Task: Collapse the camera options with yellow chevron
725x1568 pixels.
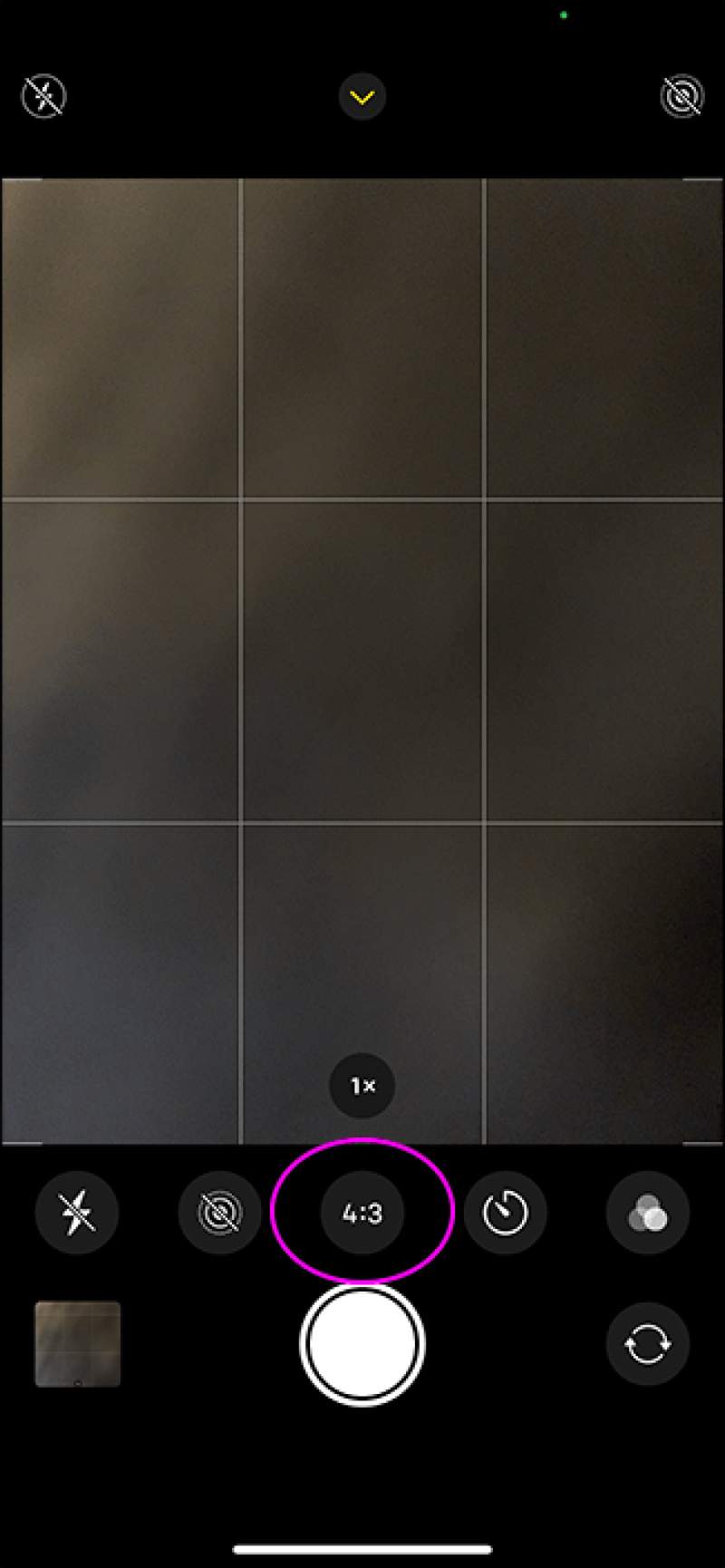Action: (x=362, y=96)
